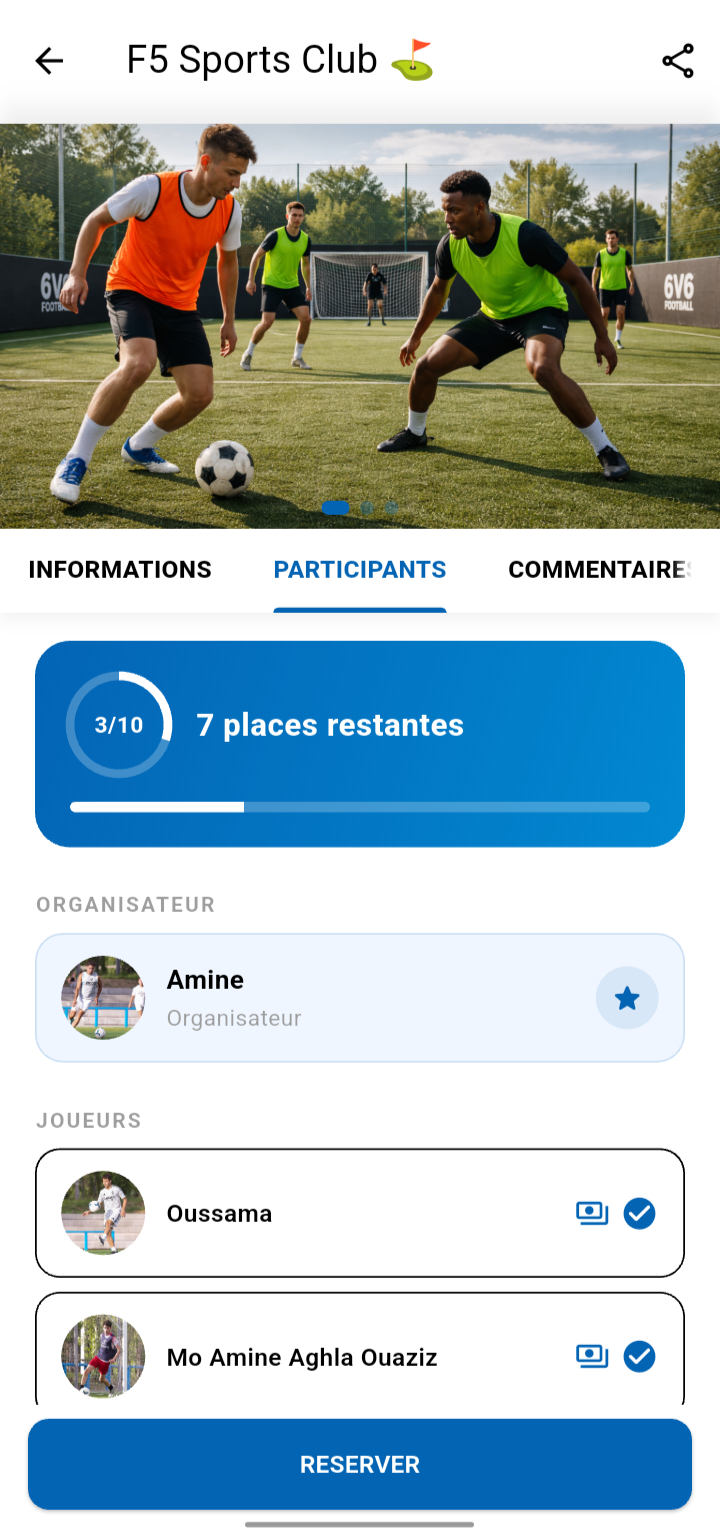720x1538 pixels.
Task: Click the organizer star badge next to Amine
Action: tap(627, 997)
